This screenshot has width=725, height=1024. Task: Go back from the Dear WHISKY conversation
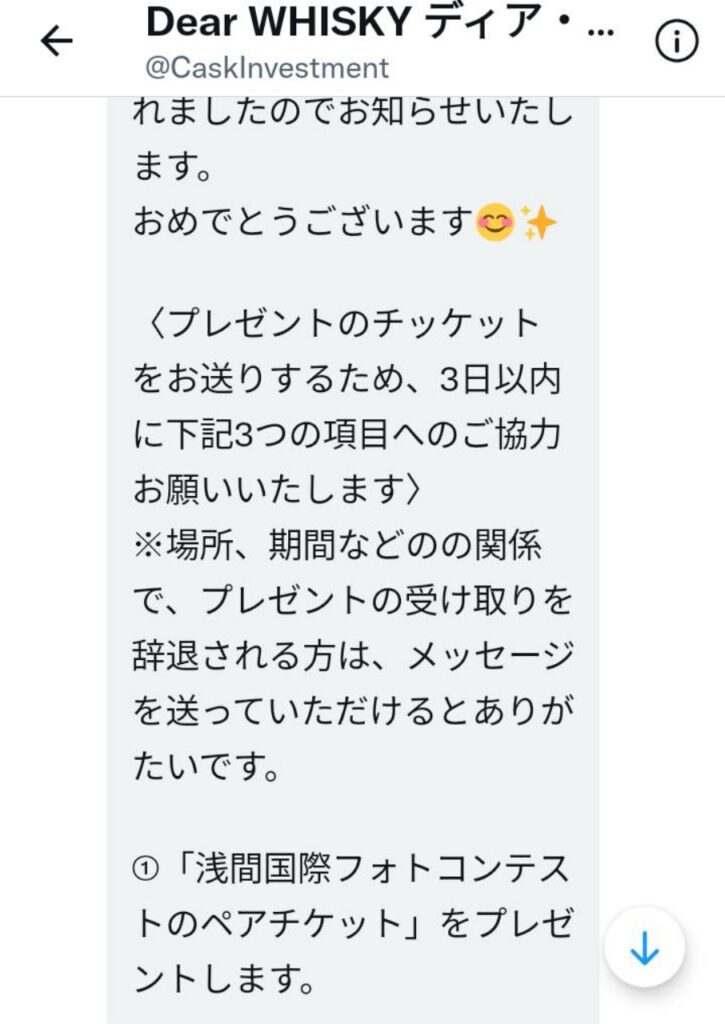coord(57,41)
